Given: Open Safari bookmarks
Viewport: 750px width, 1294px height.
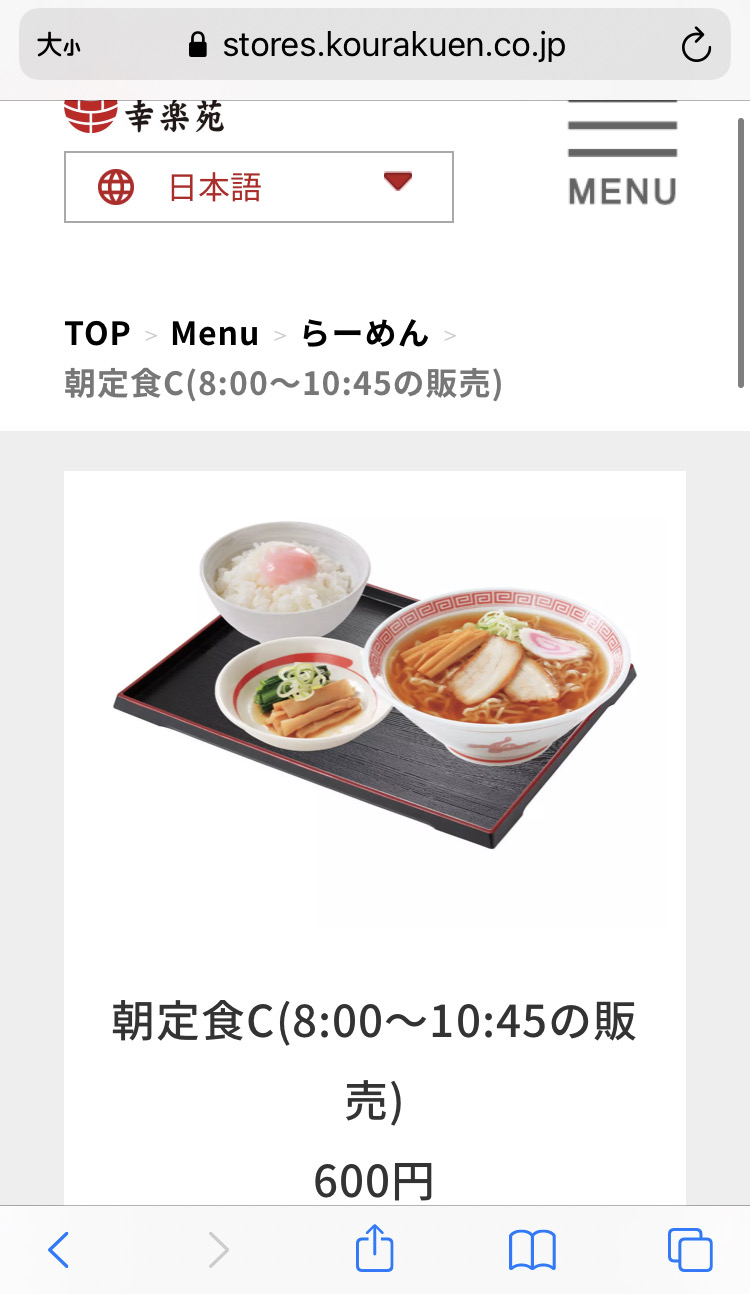Looking at the screenshot, I should (532, 1250).
